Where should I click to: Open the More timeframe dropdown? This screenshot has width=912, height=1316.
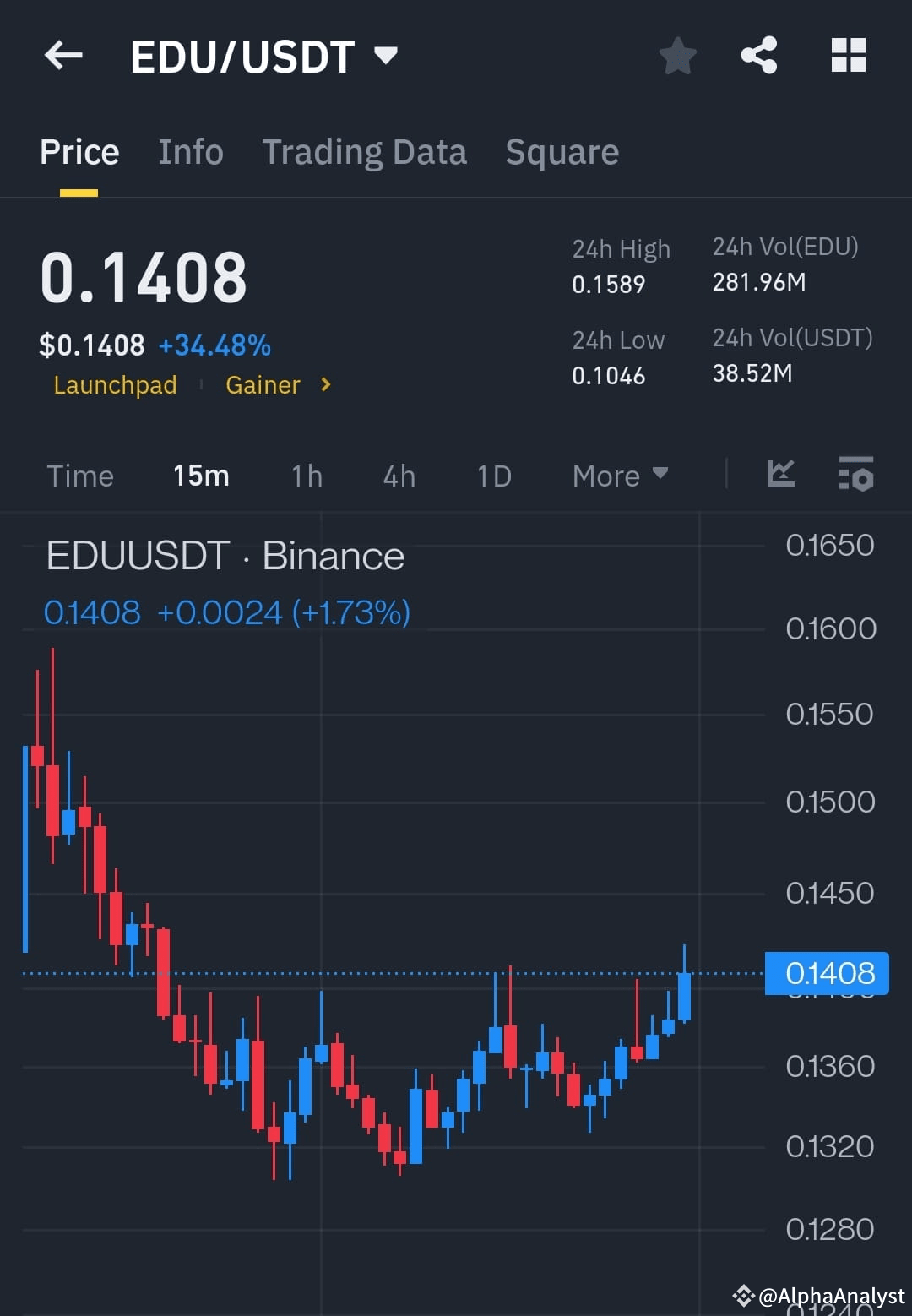click(x=619, y=476)
